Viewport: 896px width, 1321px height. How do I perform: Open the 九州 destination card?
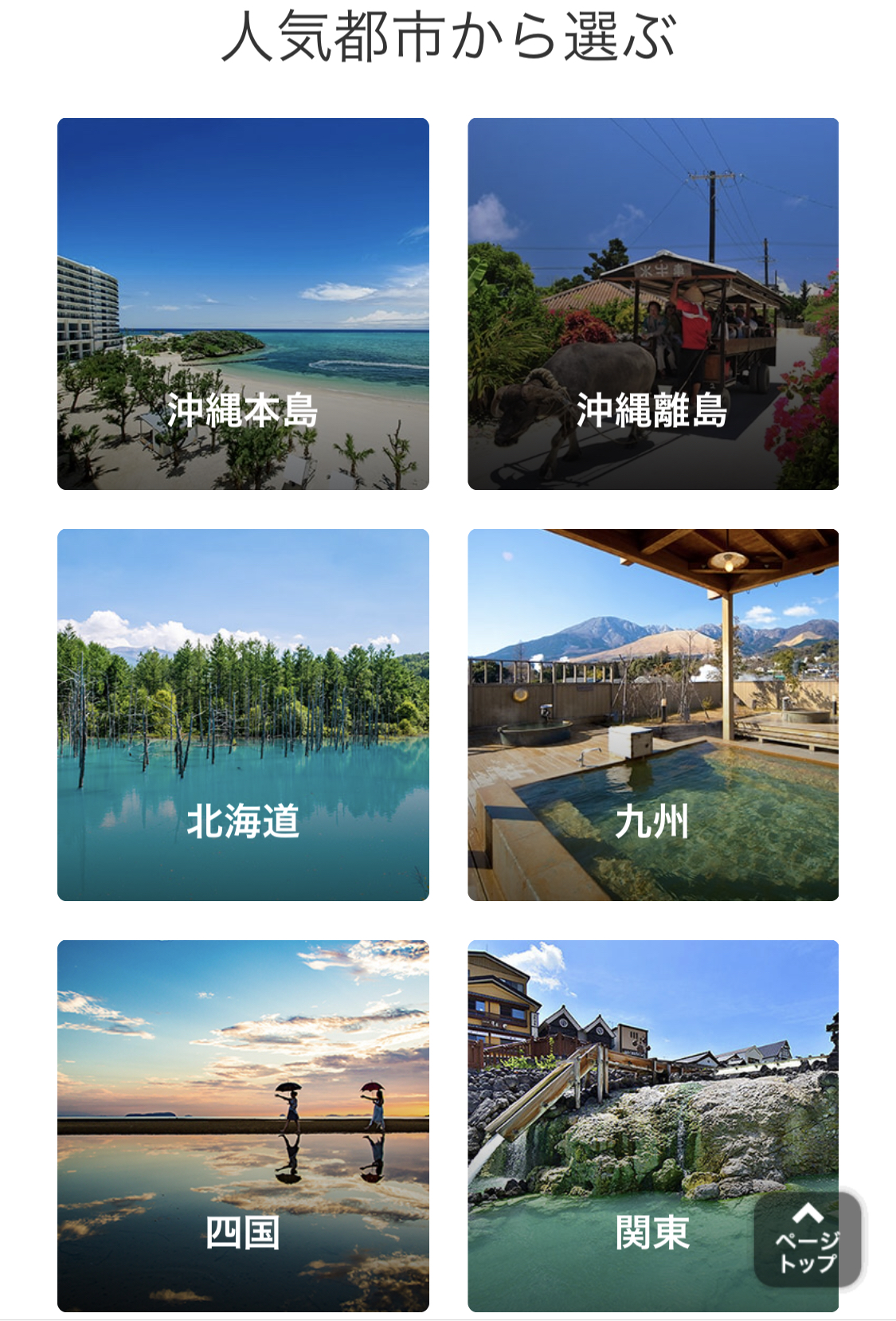point(652,715)
